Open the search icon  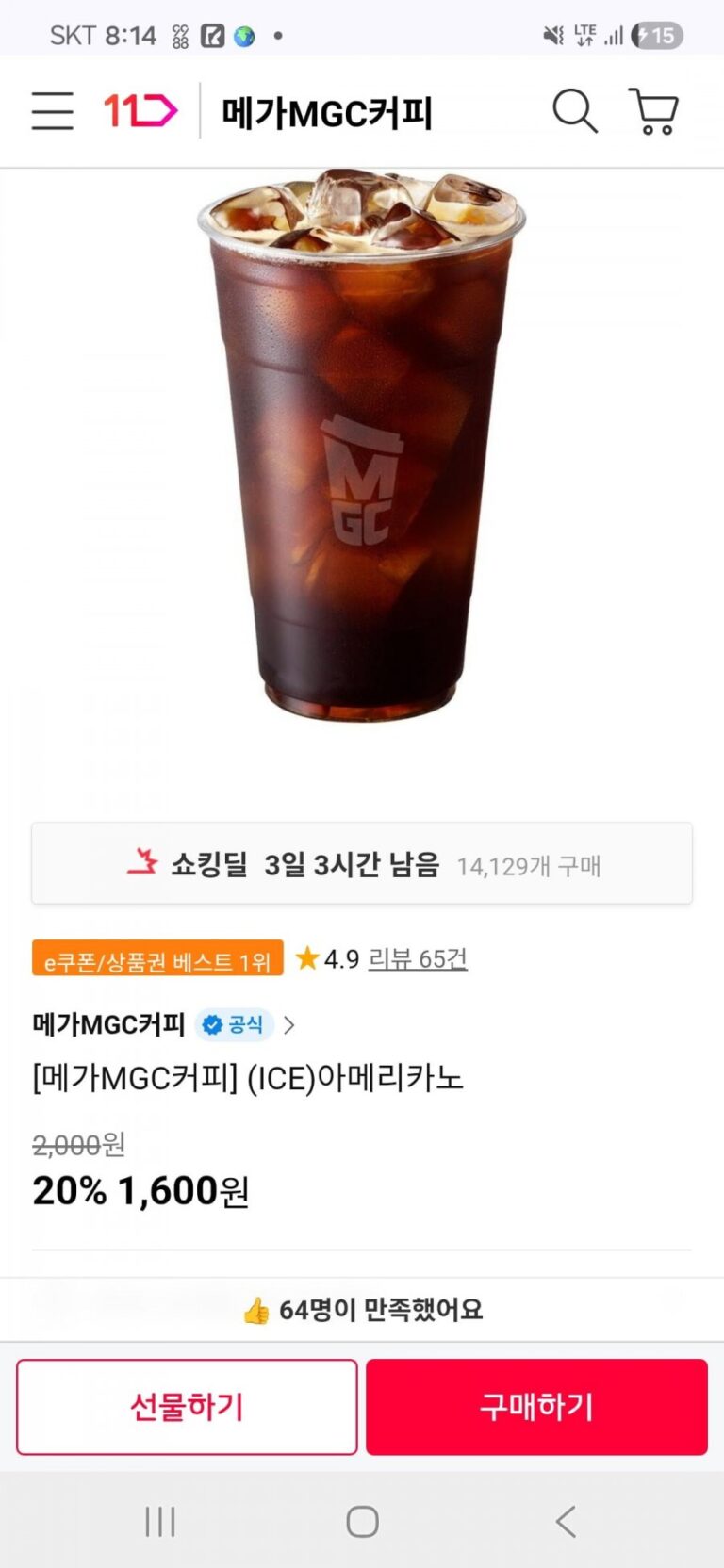[574, 111]
